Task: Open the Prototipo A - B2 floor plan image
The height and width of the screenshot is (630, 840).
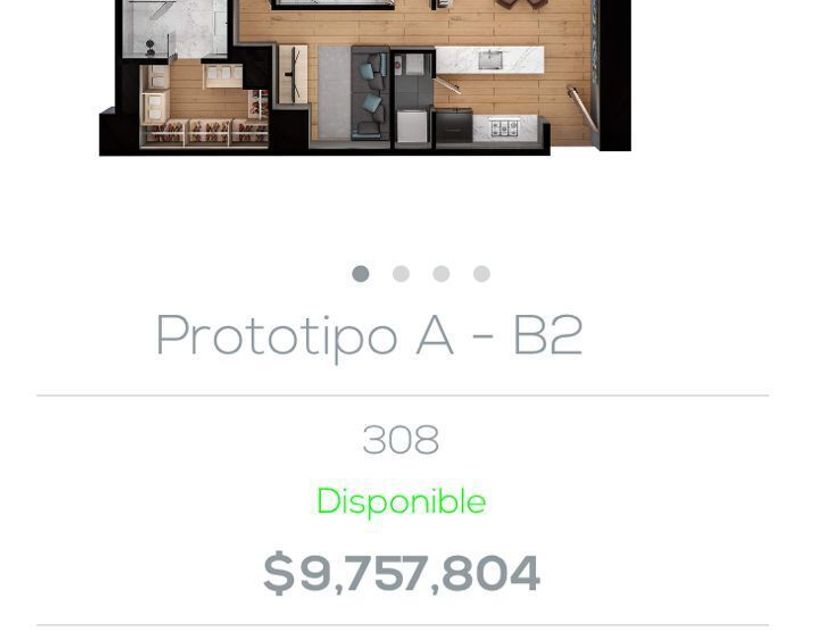Action: (365, 78)
